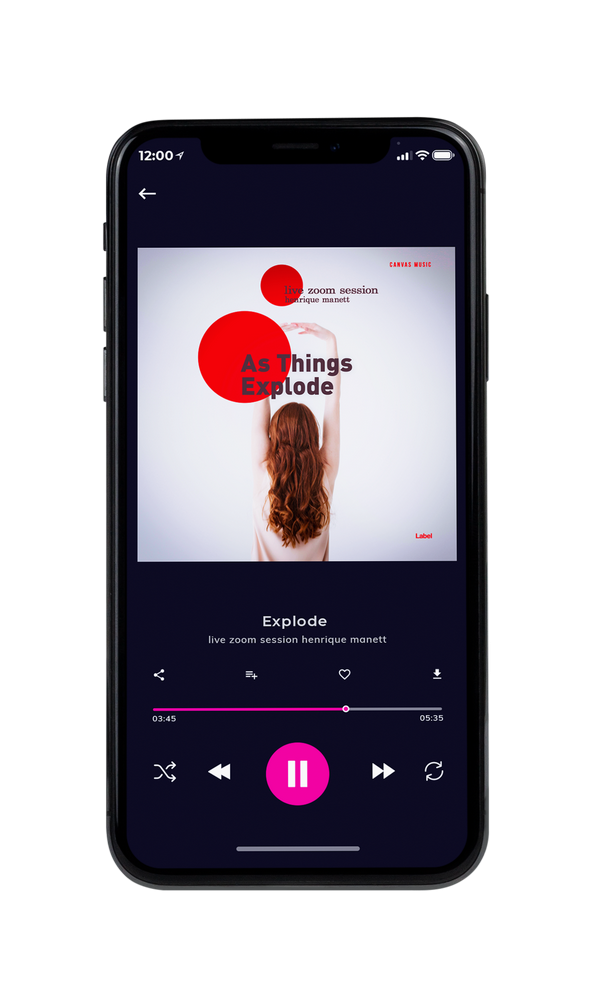Go back using the arrow icon

click(147, 194)
